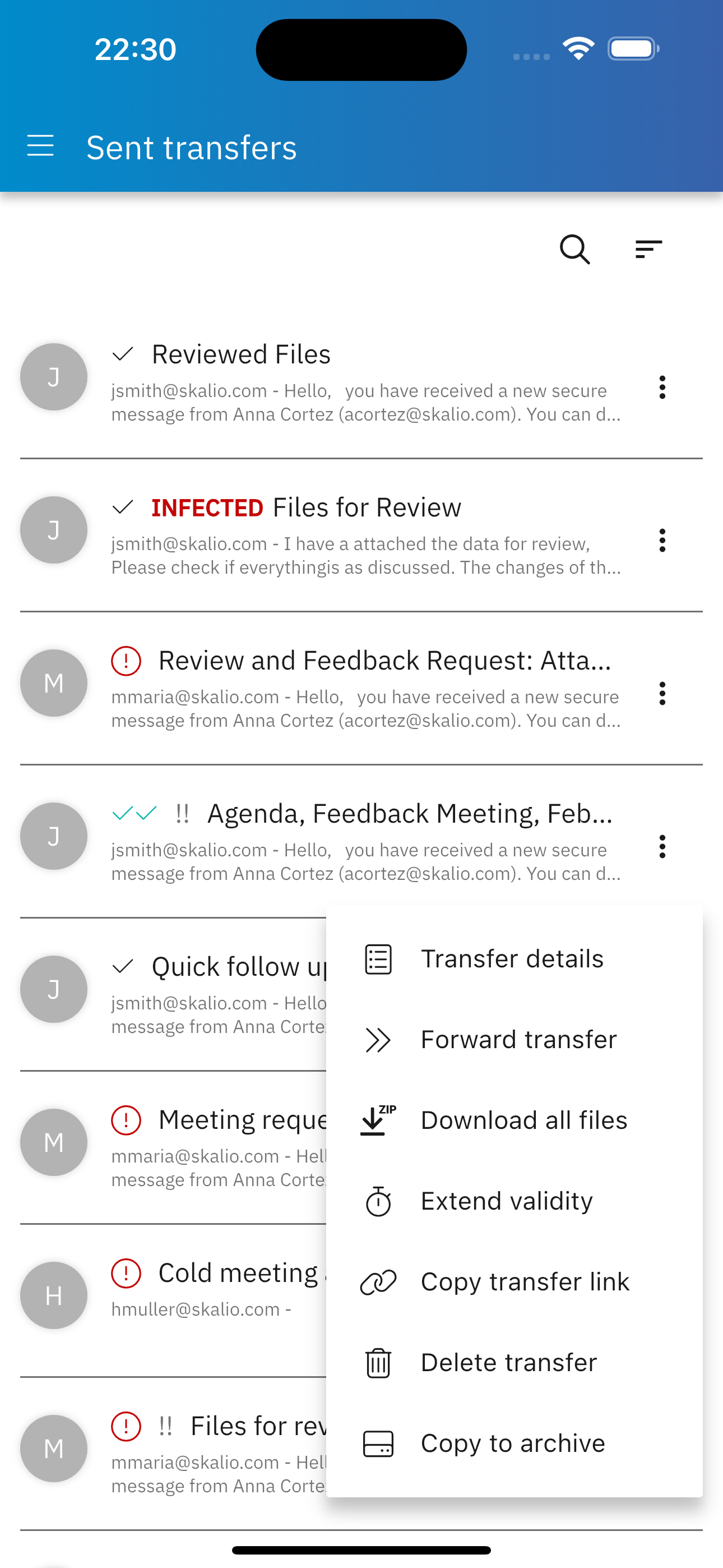Image resolution: width=723 pixels, height=1568 pixels.
Task: Show more options for INFECTED Files for Review
Action: click(x=662, y=541)
